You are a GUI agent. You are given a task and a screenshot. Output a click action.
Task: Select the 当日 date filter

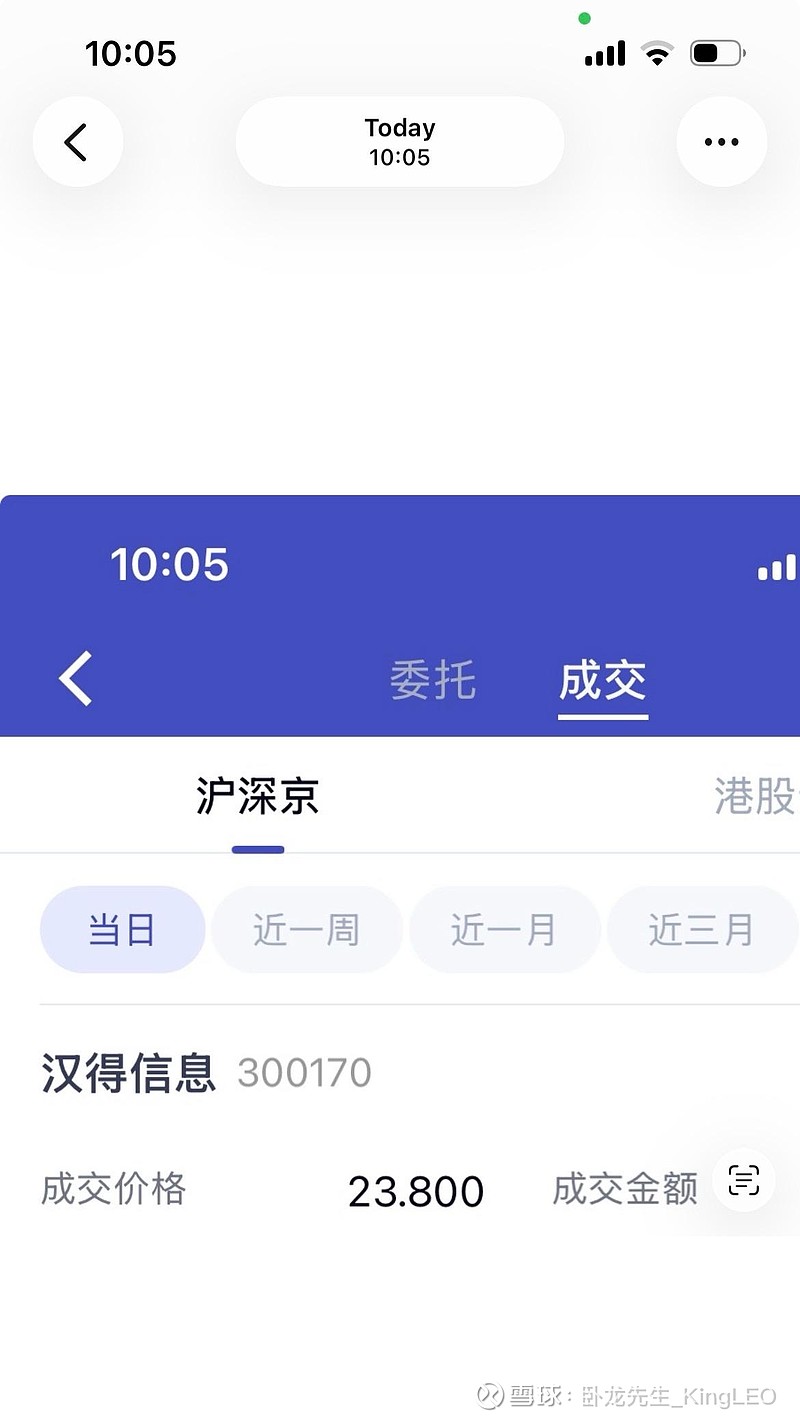click(122, 929)
